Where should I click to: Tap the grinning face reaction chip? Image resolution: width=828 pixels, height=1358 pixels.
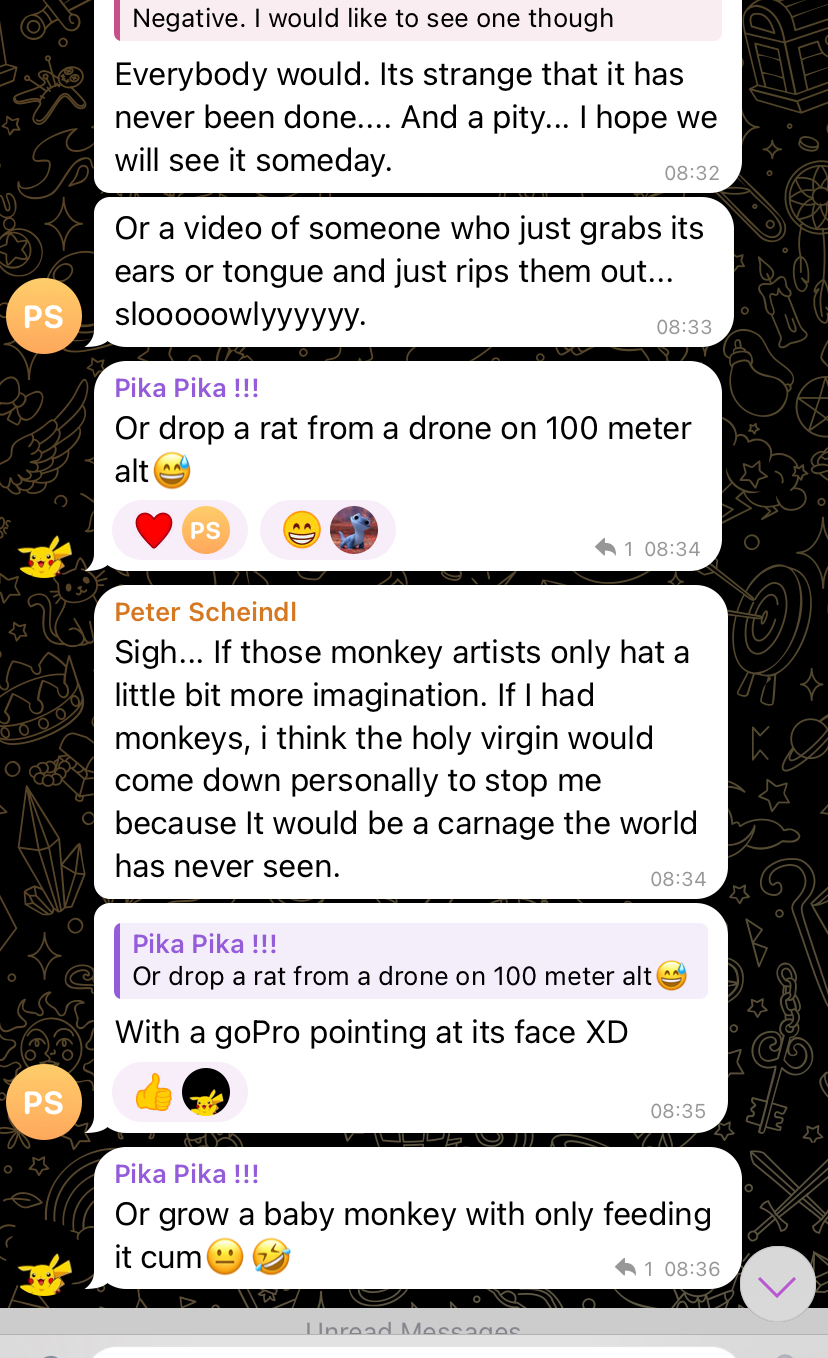pos(328,530)
